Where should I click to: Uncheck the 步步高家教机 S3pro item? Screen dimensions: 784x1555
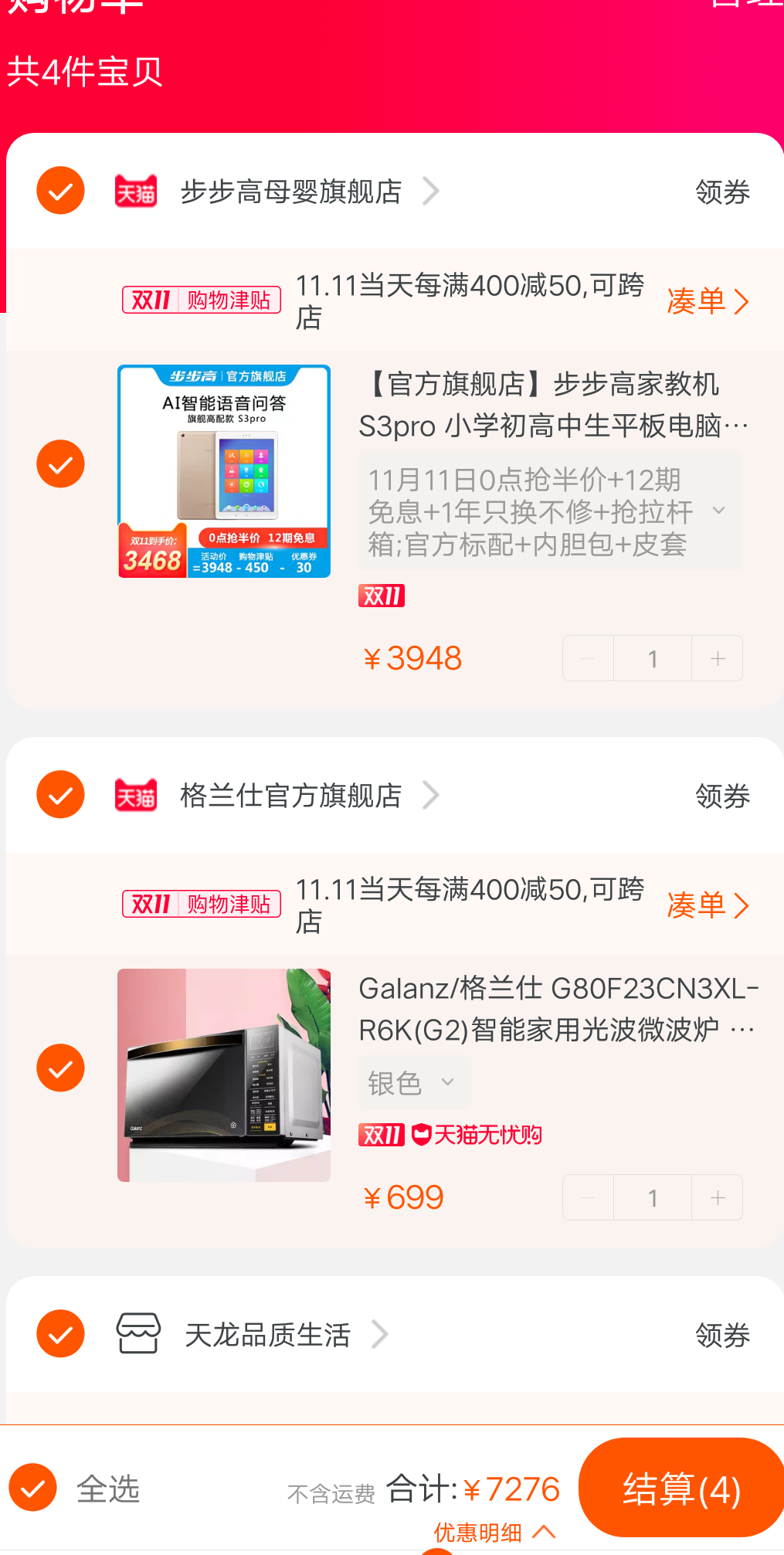point(60,464)
